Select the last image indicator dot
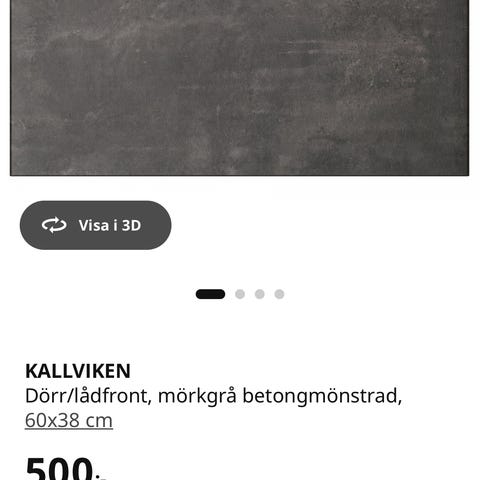The height and width of the screenshot is (480, 480). [279, 294]
